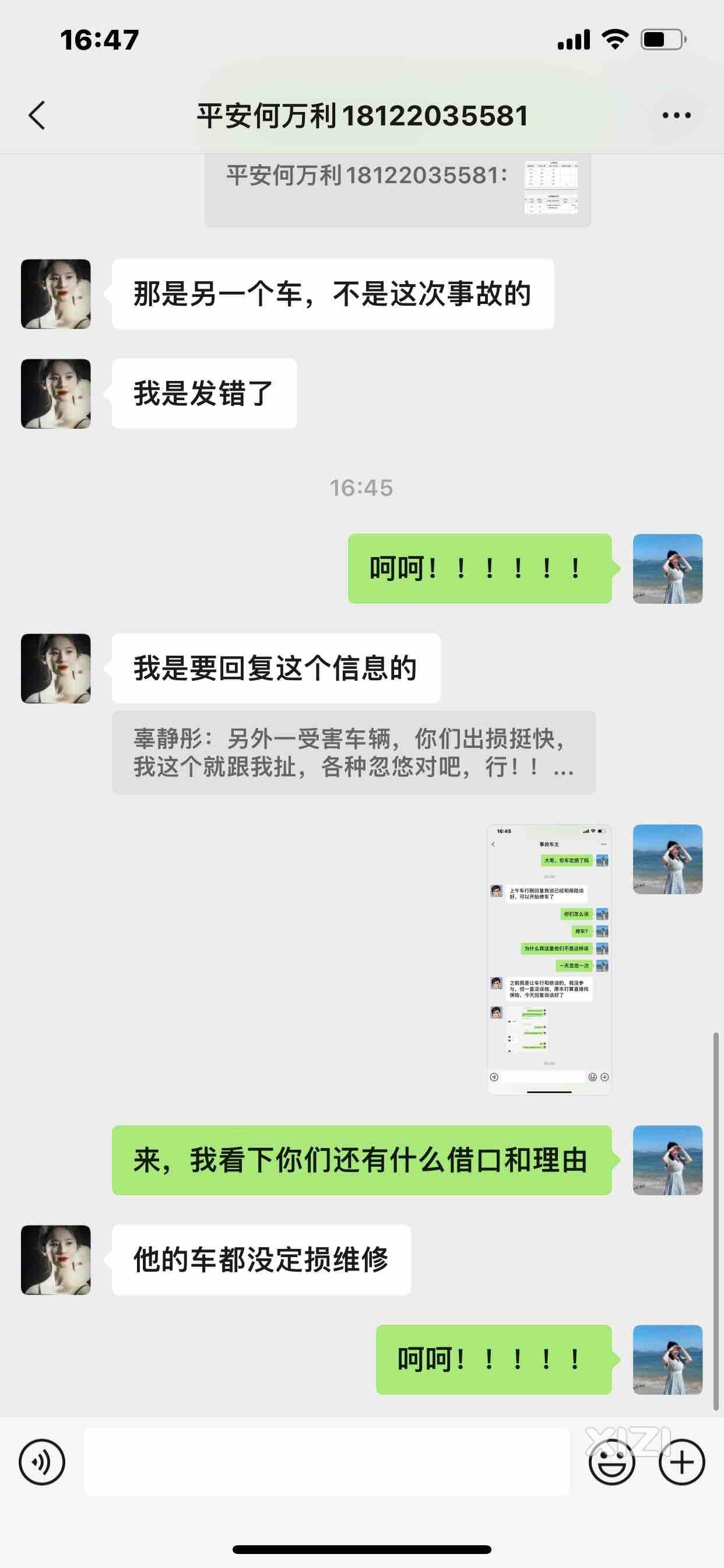Screen dimensions: 724x1568
Task: Open the emoji sticker panel
Action: (x=611, y=1461)
